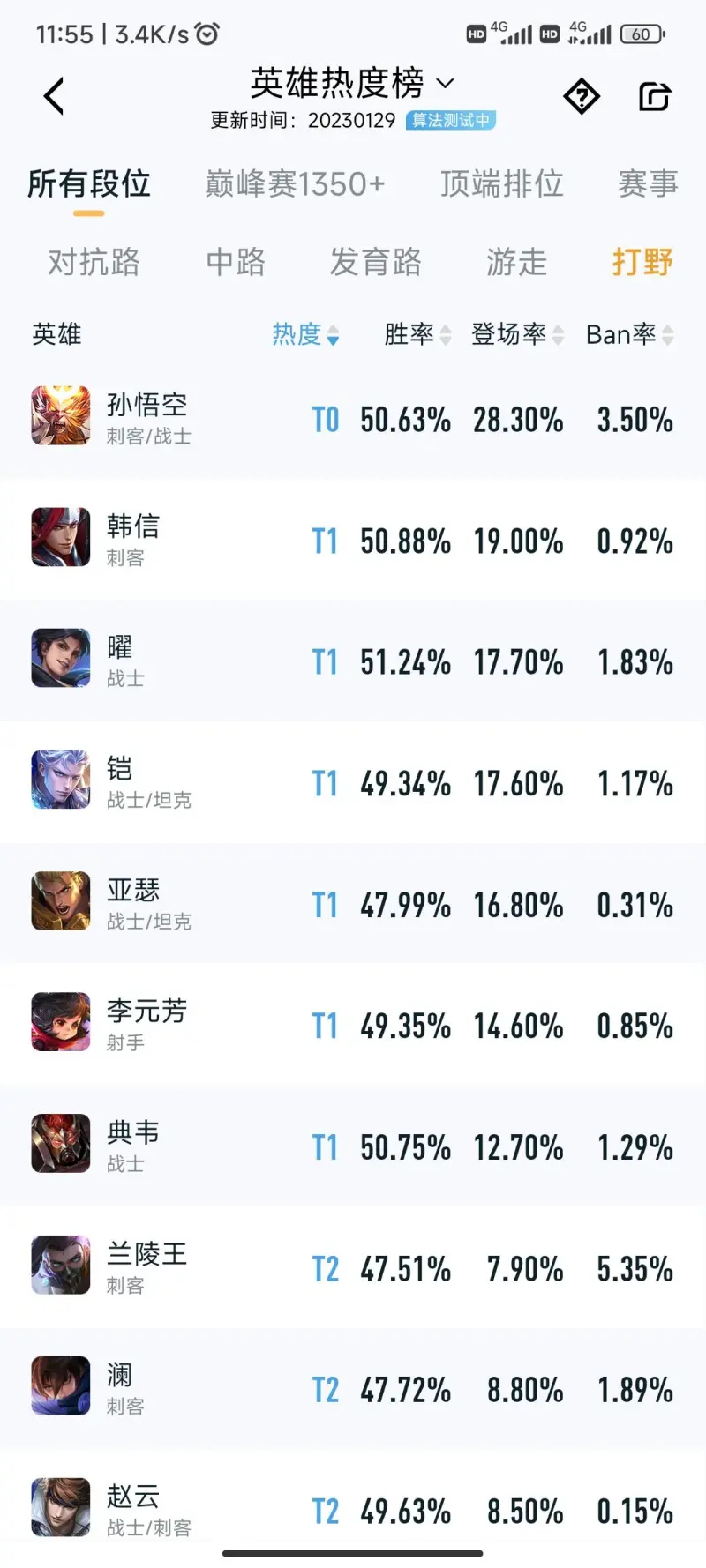The width and height of the screenshot is (706, 1568).
Task: Open hero details for 孙悟空
Action: click(x=146, y=416)
